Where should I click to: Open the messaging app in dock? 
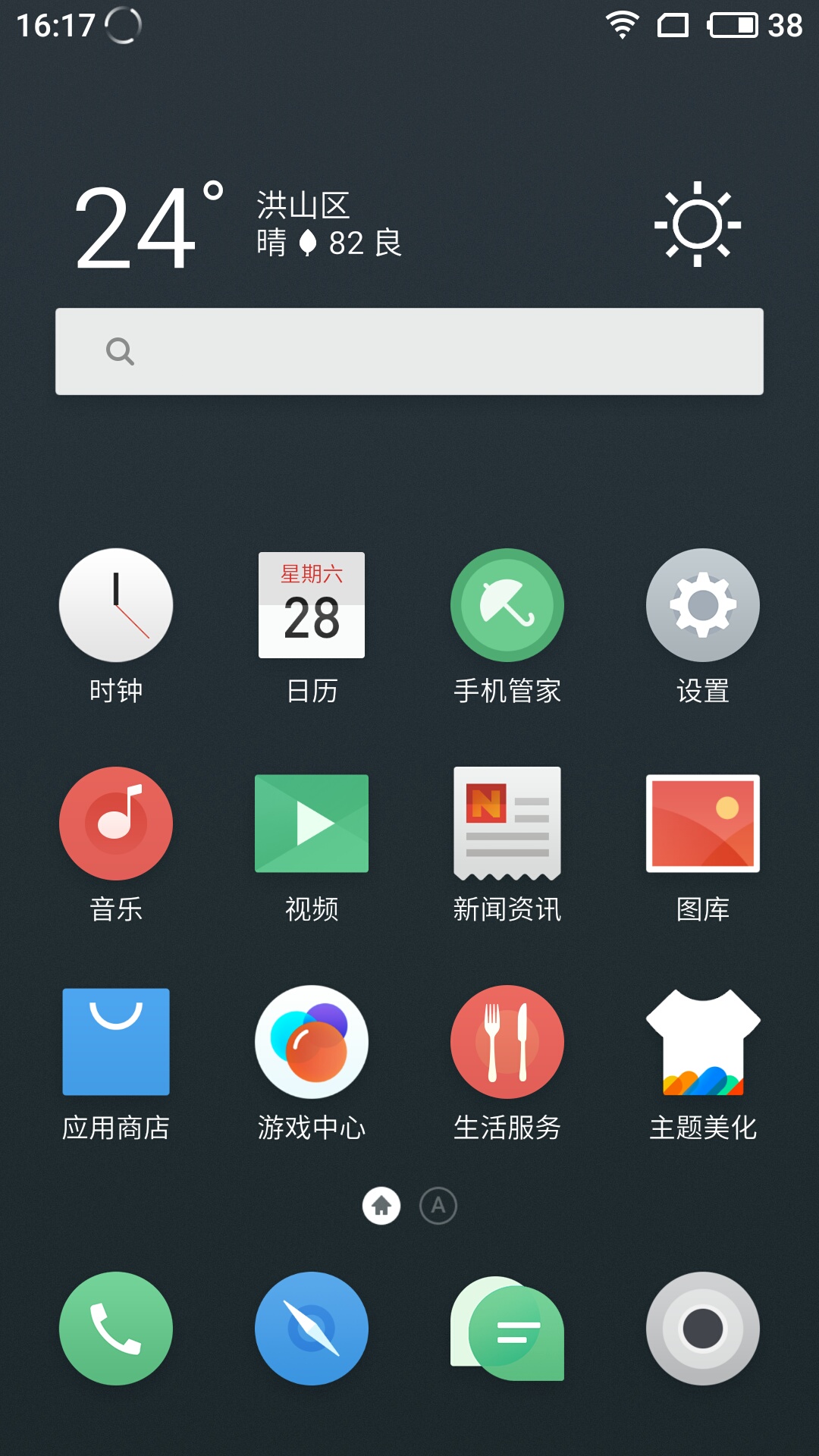point(507,1329)
